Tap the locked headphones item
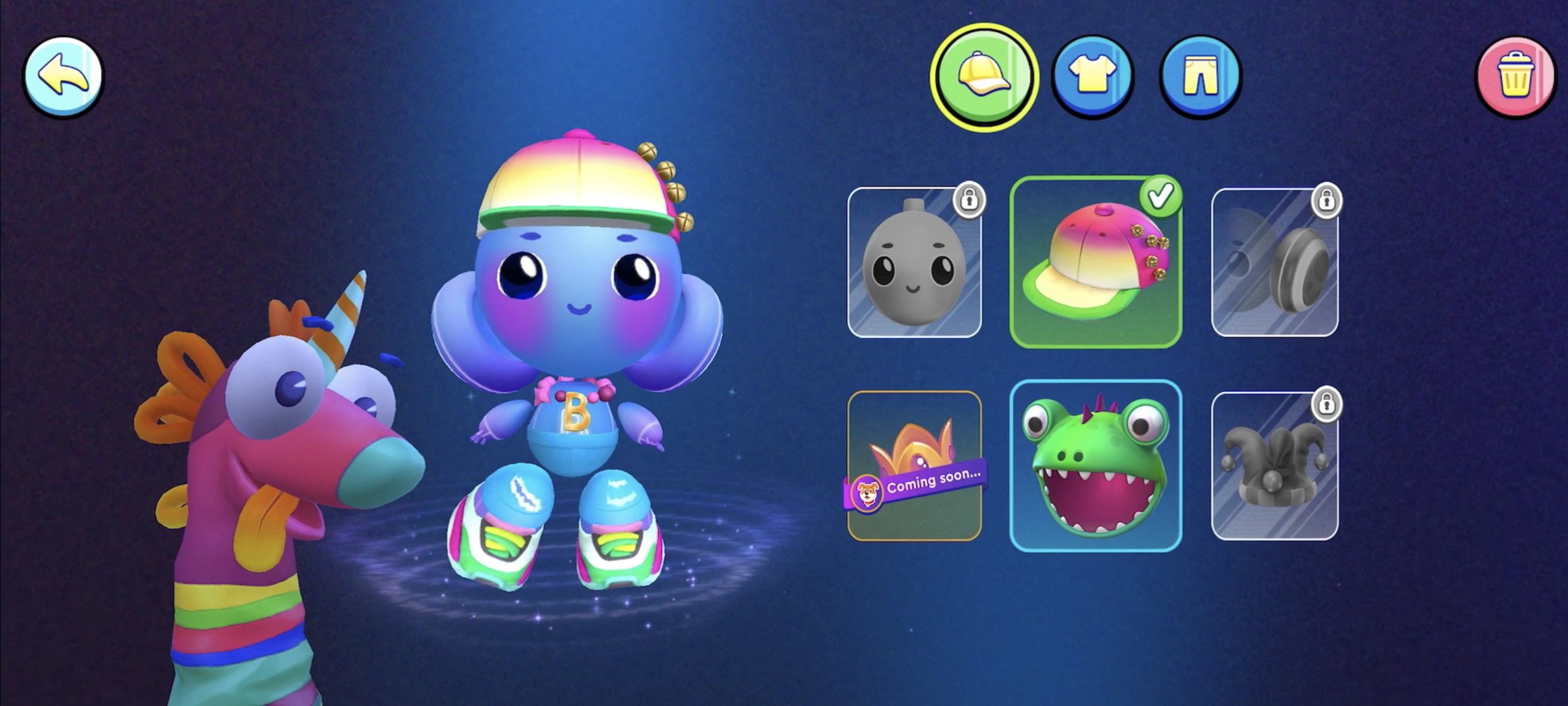Viewport: 1568px width, 706px height. (x=1275, y=262)
